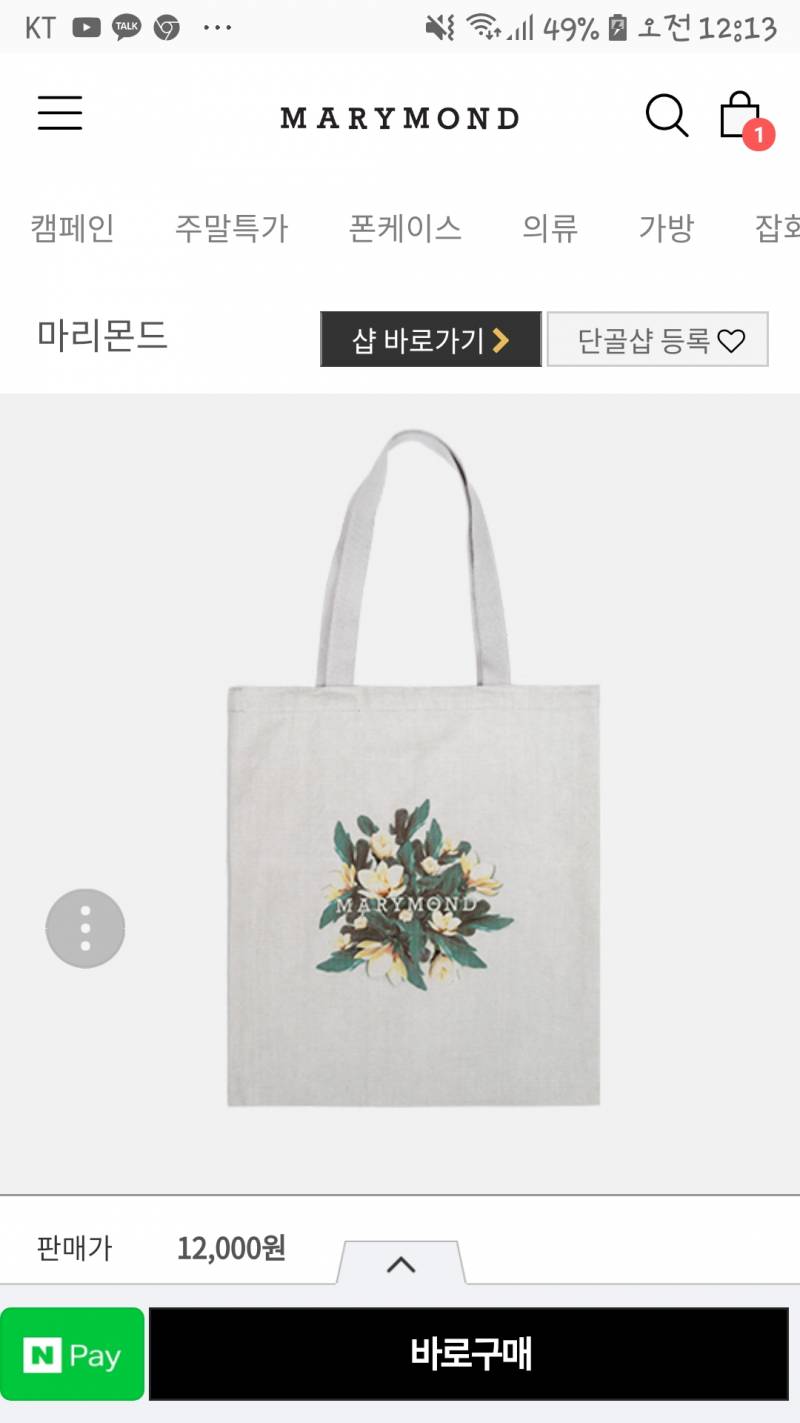Expand the price details panel with up chevron

point(401,1263)
